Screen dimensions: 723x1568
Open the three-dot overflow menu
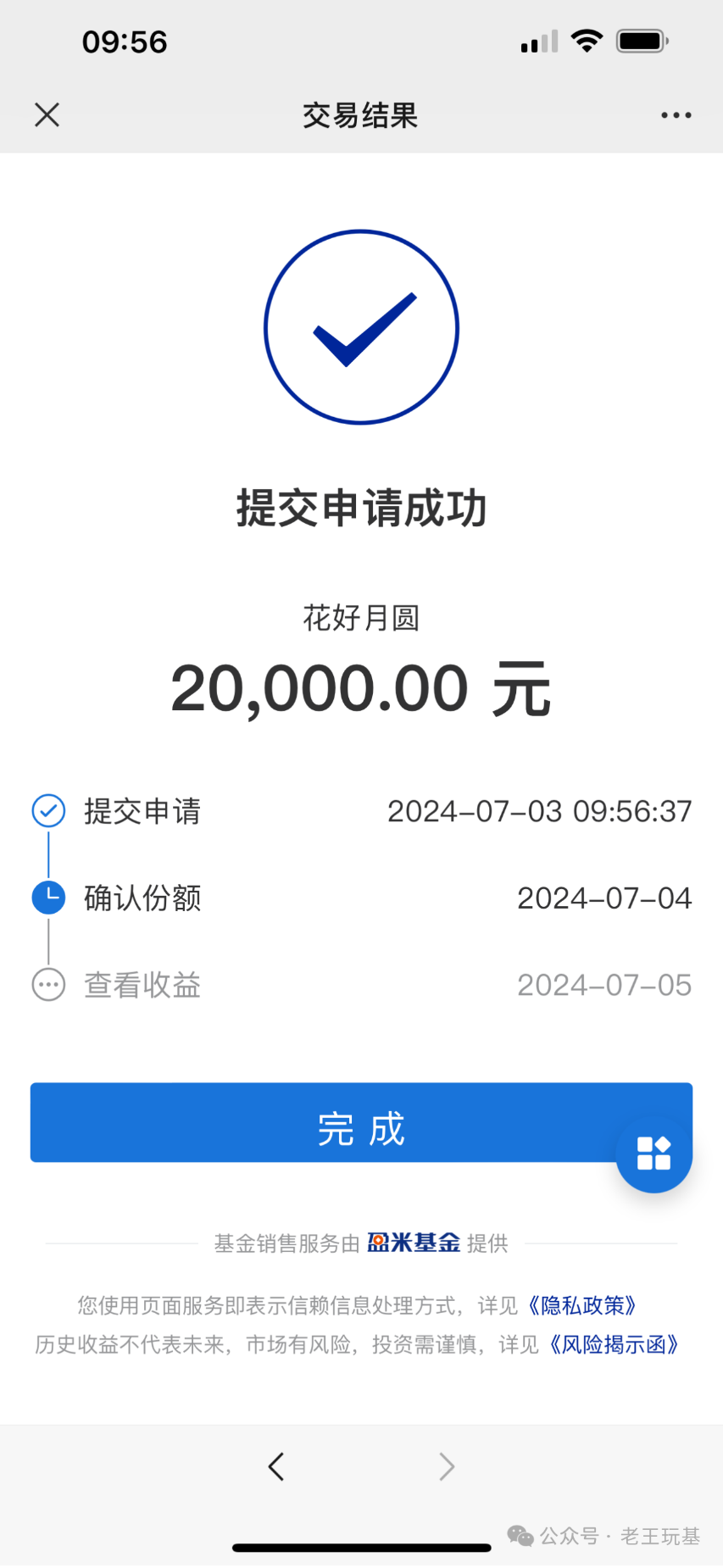click(676, 115)
